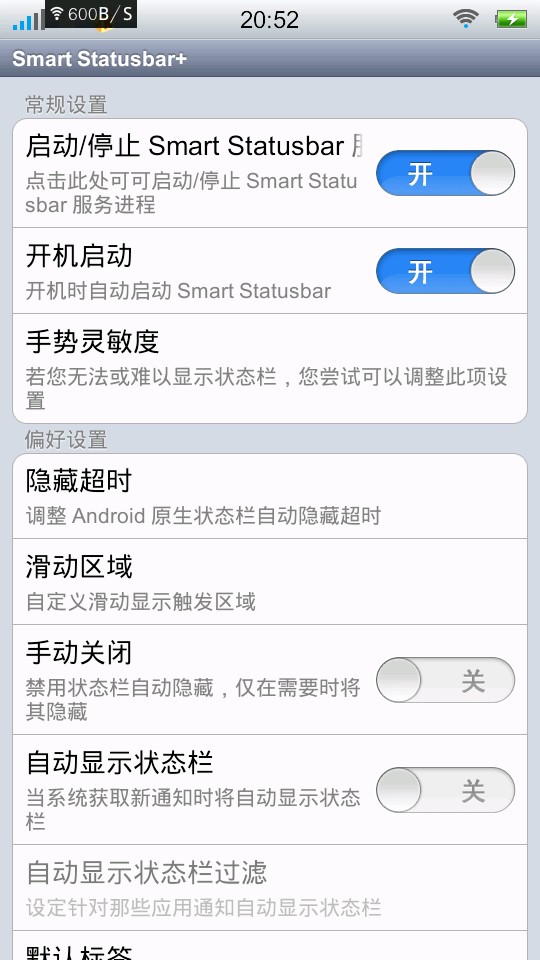540x960 pixels.
Task: Open the 手势灵敏度 setting
Action: [x=269, y=369]
